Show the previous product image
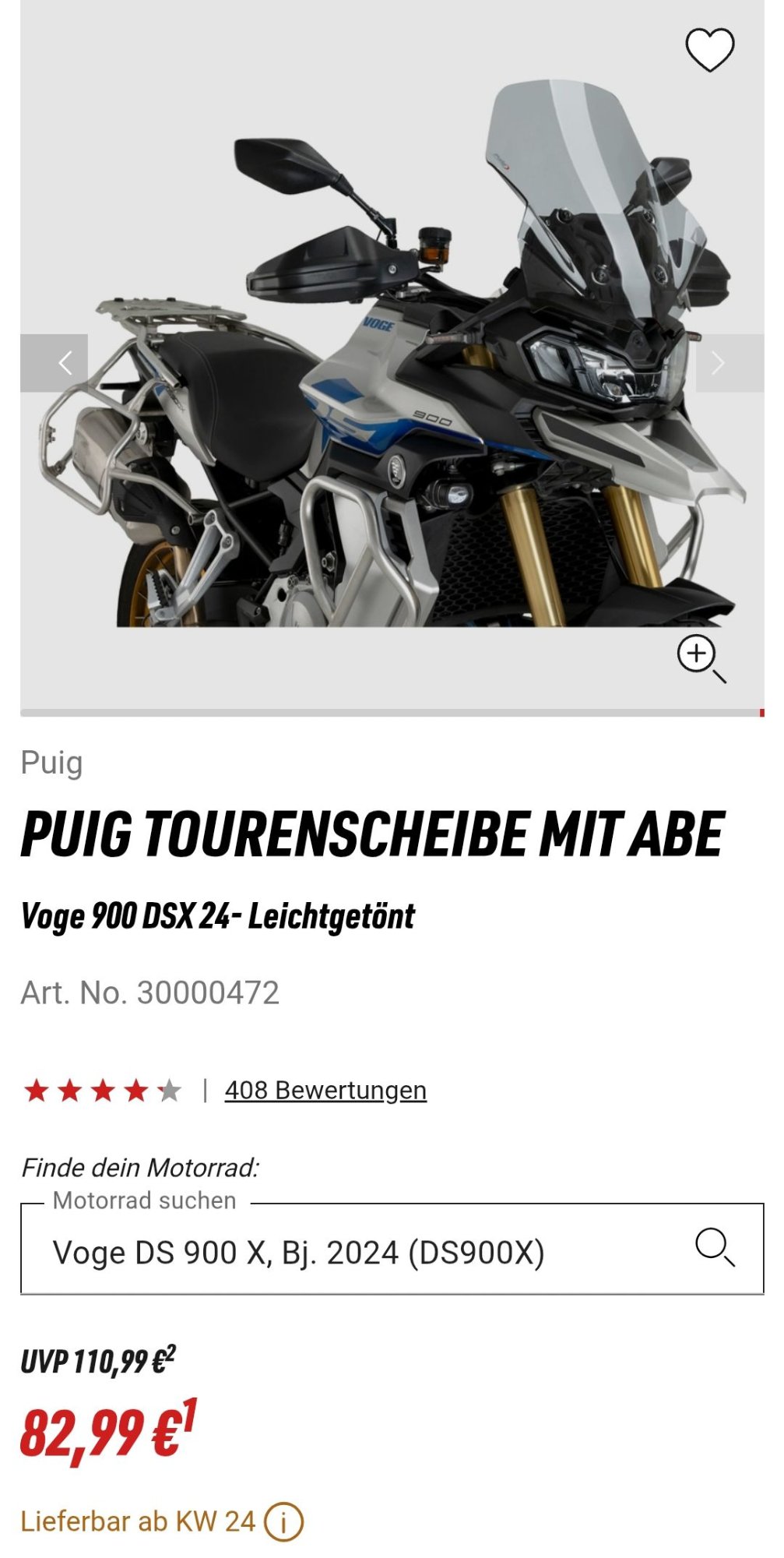Viewport: 784px width, 1558px height. tap(54, 363)
